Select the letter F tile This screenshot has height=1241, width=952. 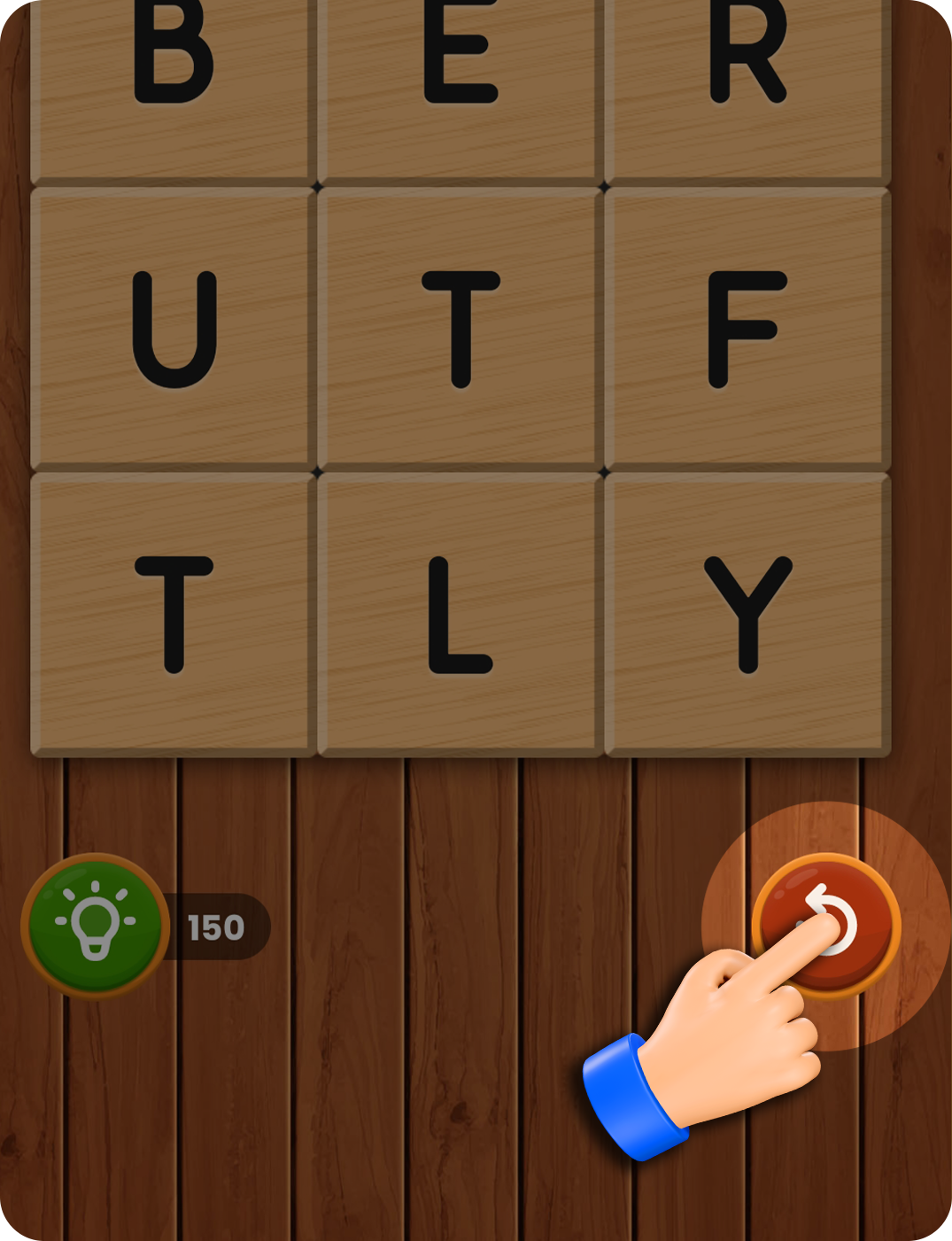pos(747,328)
